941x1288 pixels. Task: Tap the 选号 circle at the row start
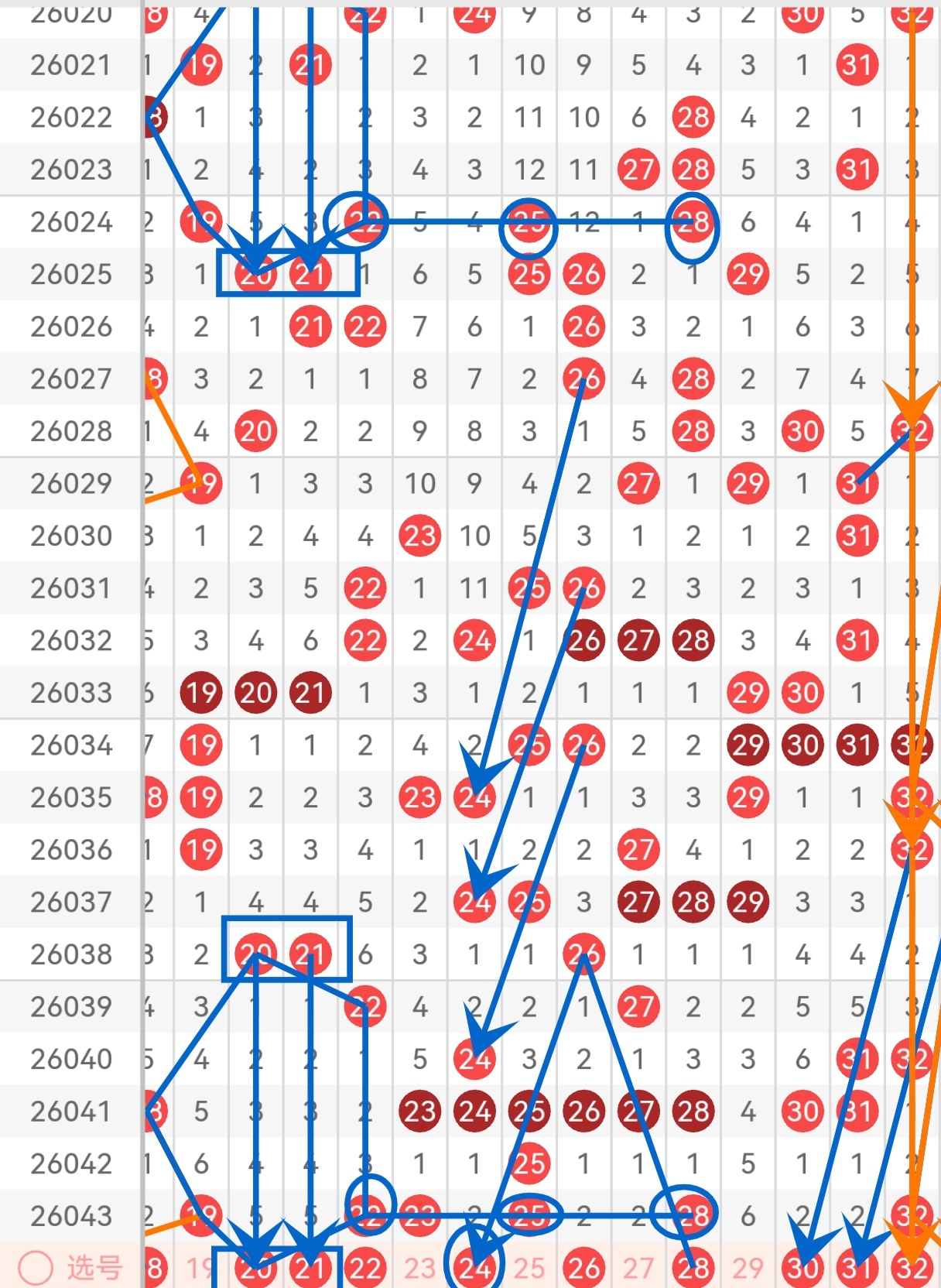coord(36,1268)
